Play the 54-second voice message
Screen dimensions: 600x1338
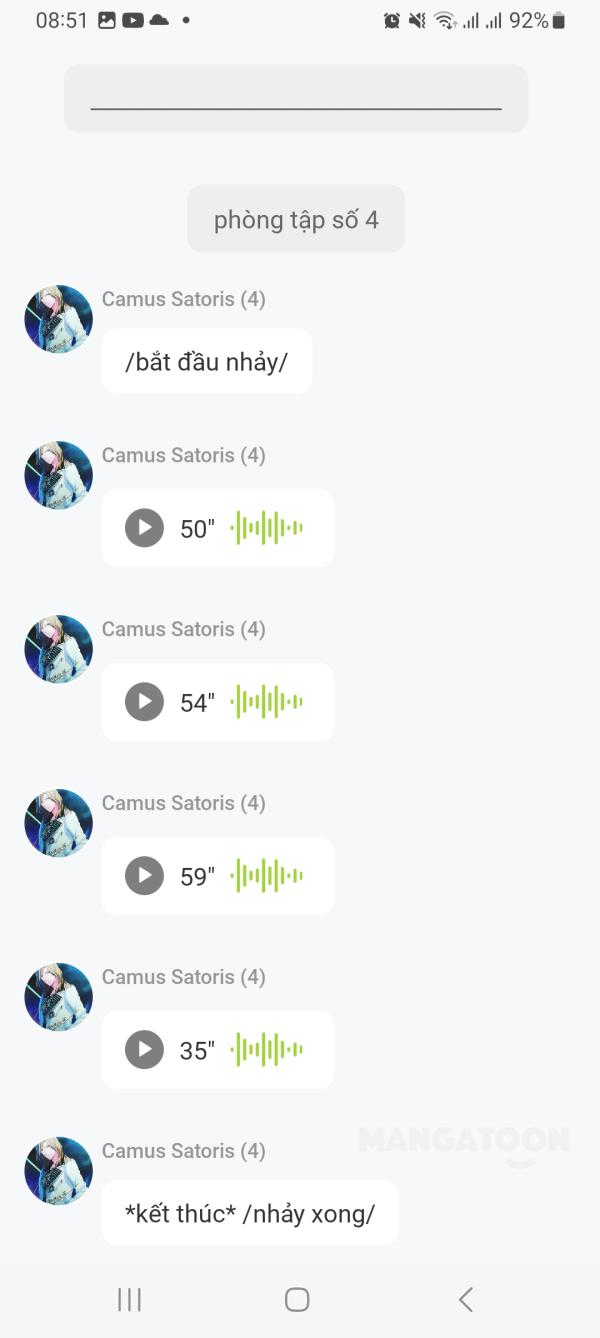tap(144, 702)
